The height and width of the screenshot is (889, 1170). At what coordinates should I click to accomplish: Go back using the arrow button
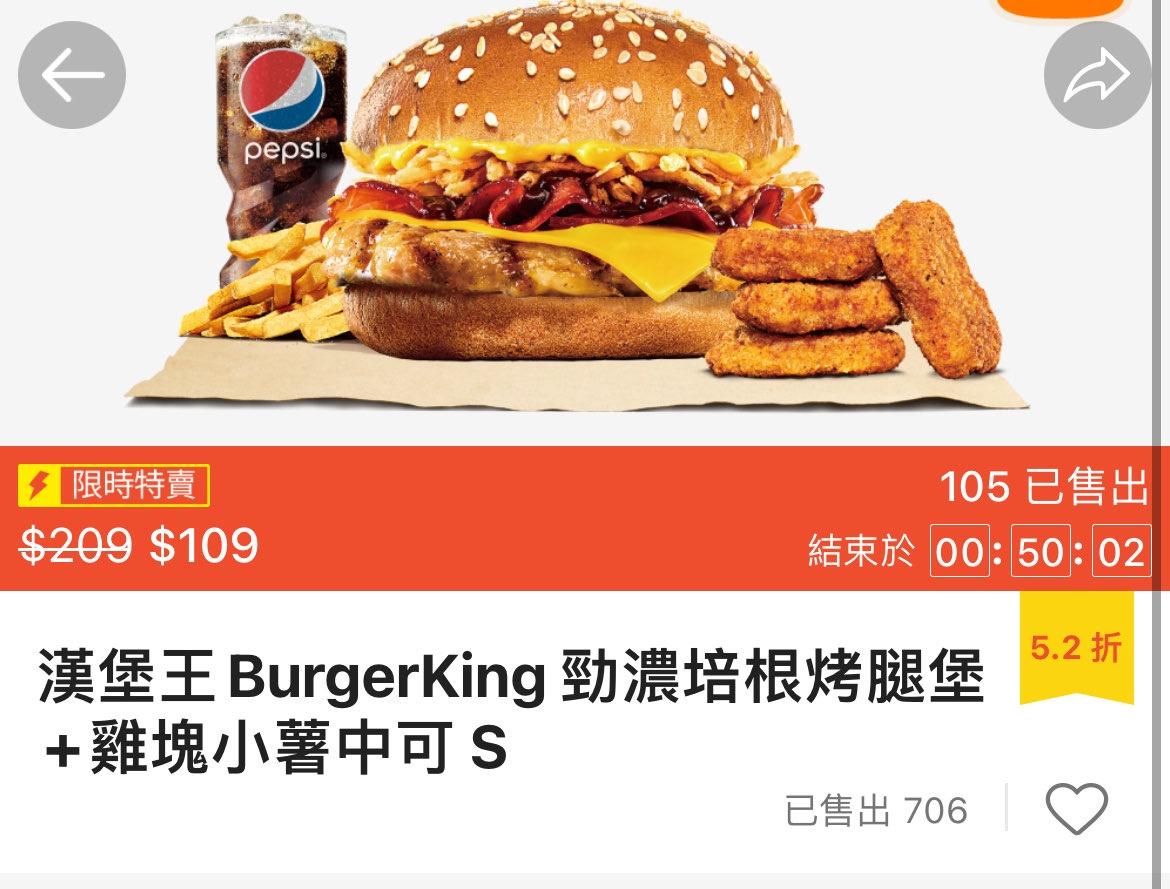tap(72, 75)
